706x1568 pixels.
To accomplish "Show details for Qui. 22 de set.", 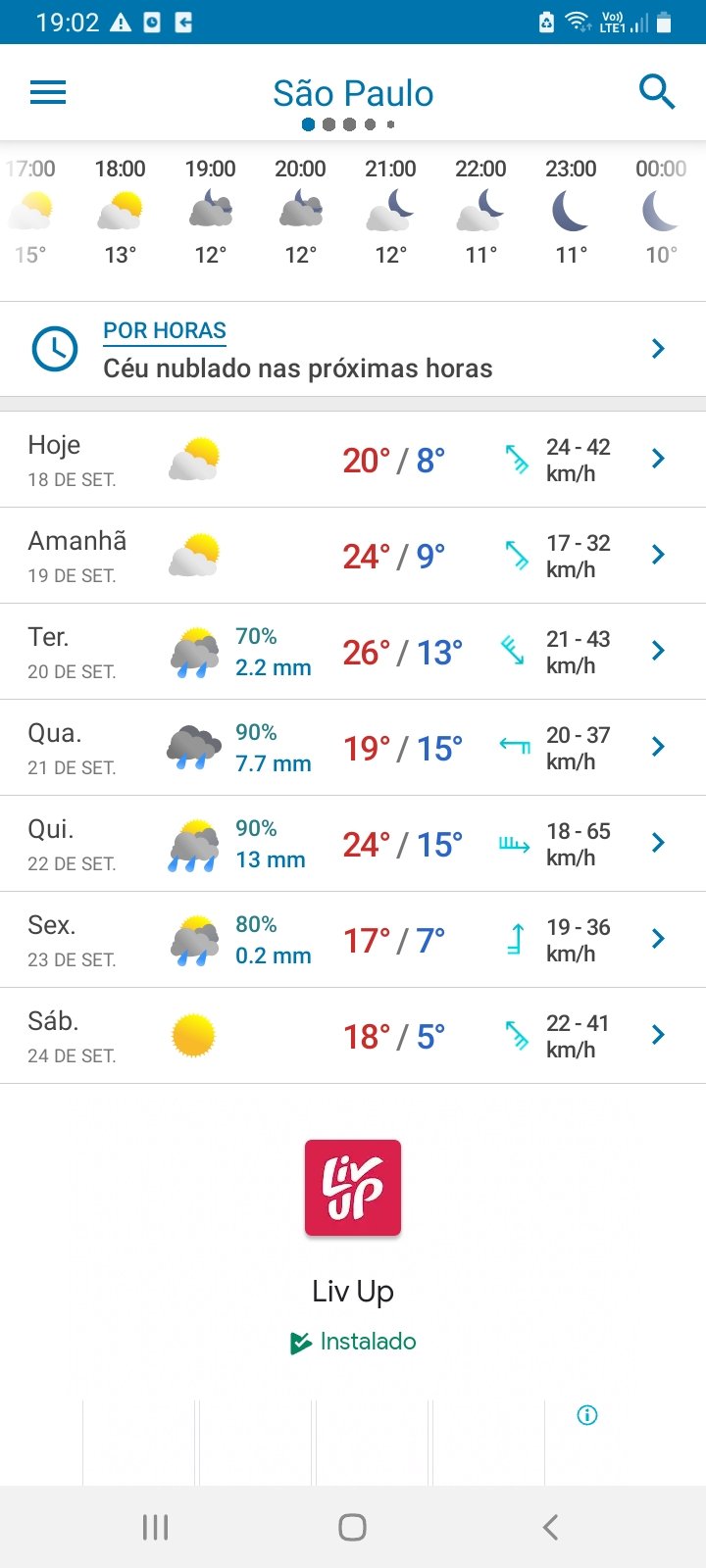I will [353, 844].
